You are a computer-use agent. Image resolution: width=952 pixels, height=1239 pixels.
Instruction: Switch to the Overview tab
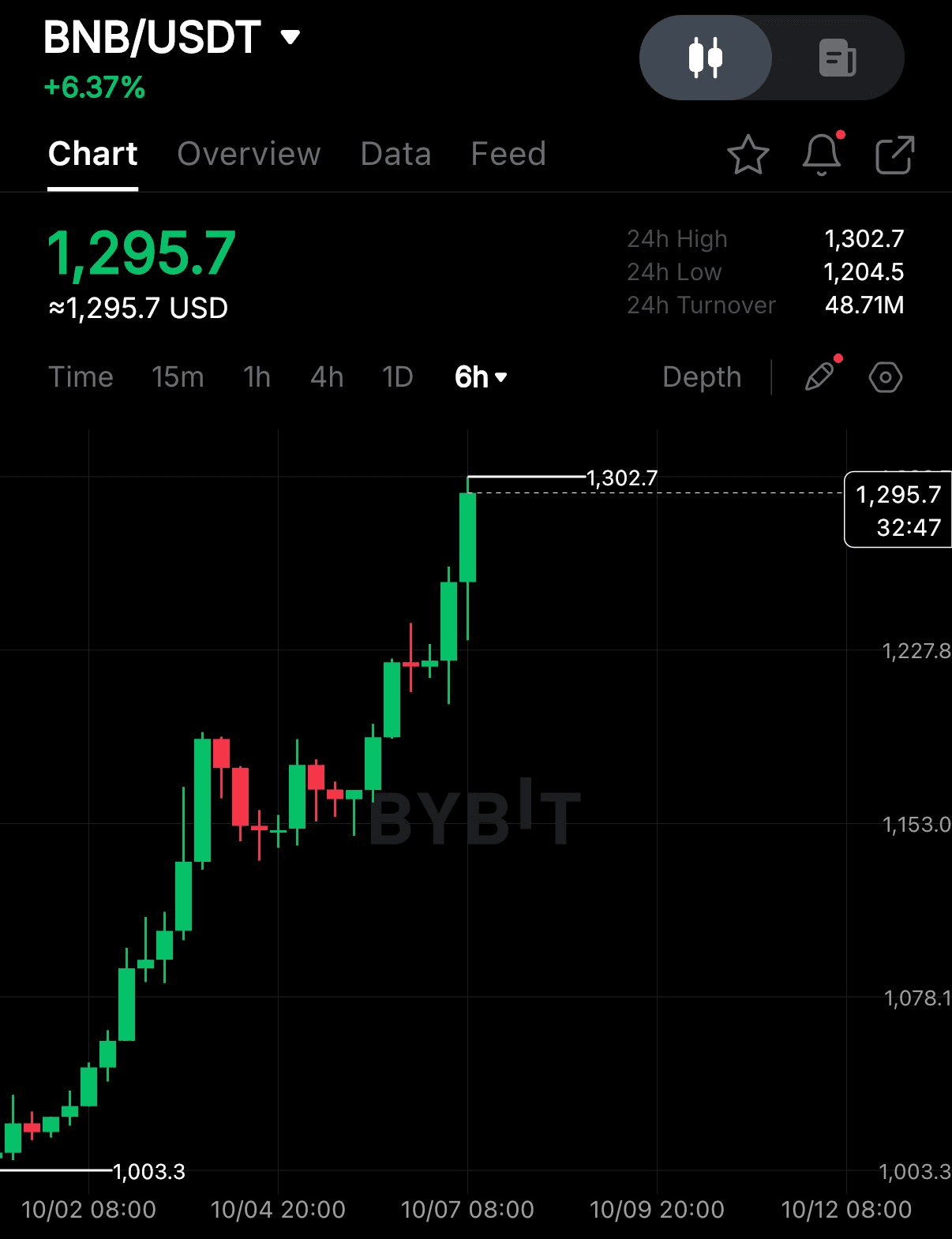click(x=249, y=154)
